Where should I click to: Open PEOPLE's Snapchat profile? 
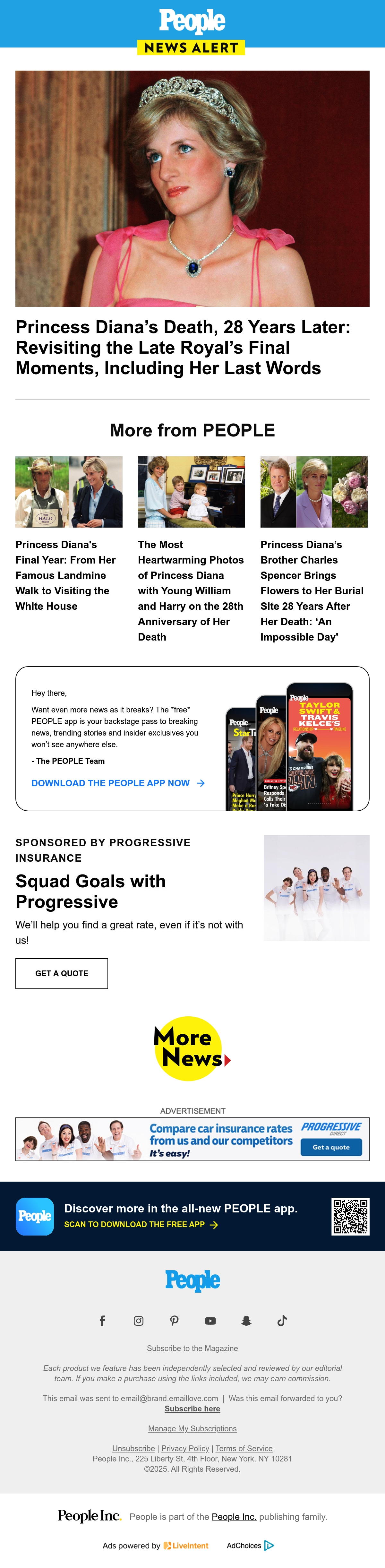pos(246,1320)
